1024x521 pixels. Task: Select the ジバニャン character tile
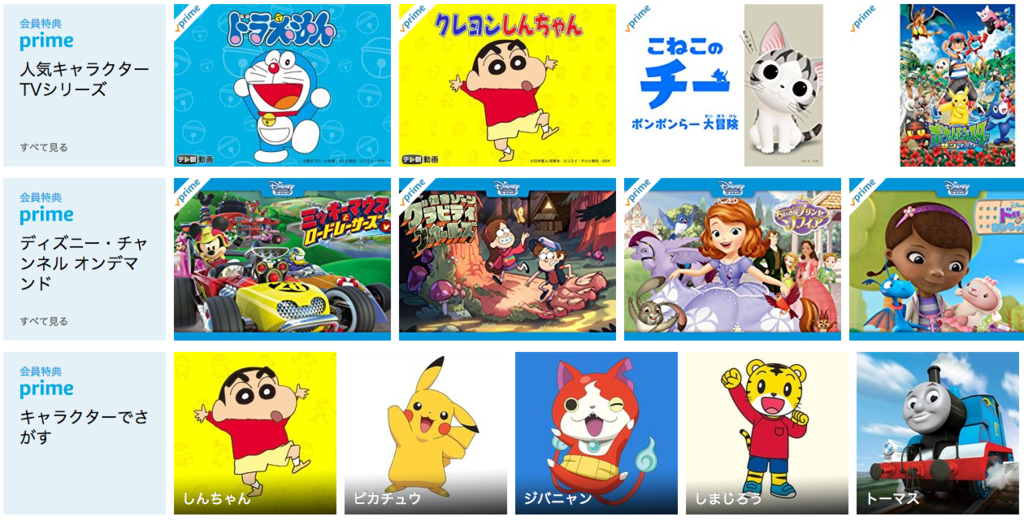[596, 432]
